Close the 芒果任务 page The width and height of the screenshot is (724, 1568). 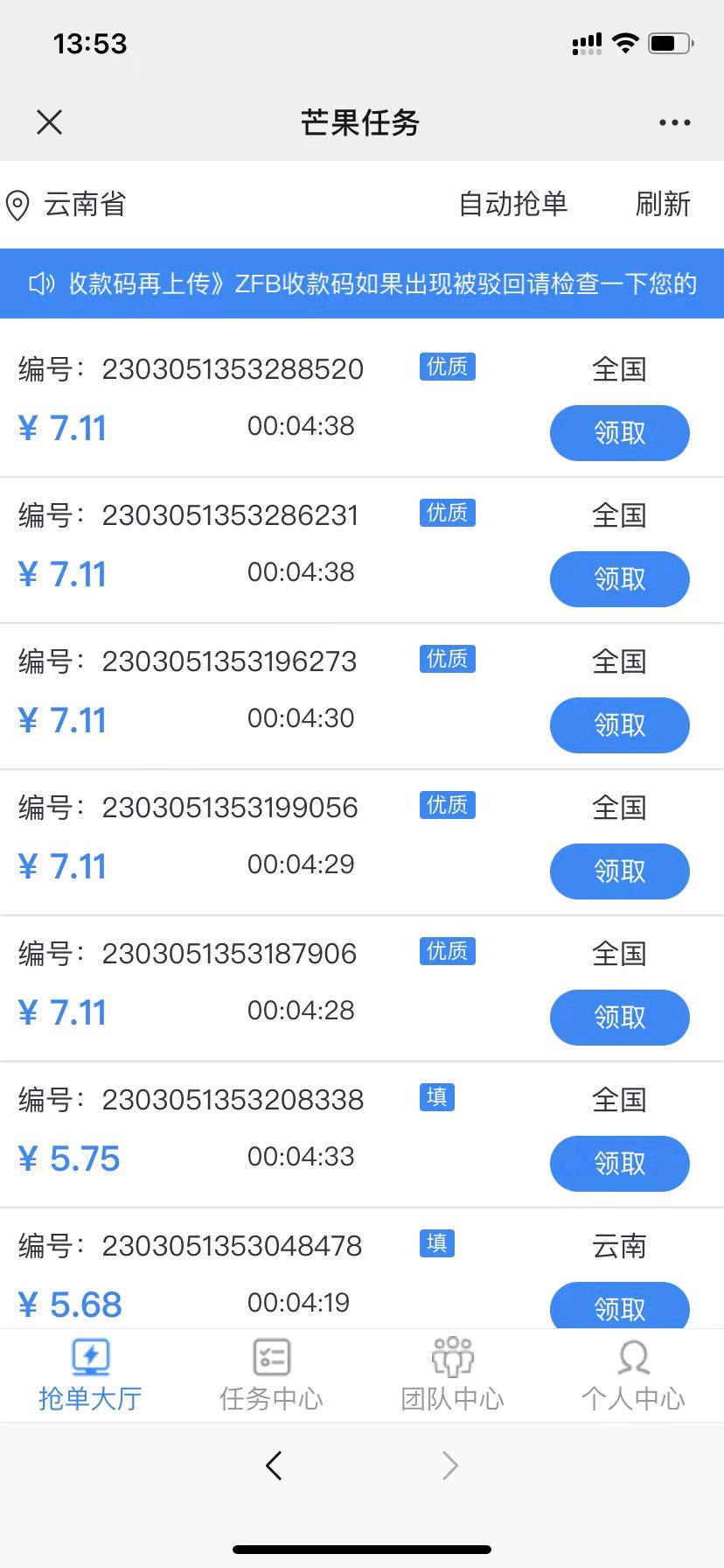(x=50, y=122)
